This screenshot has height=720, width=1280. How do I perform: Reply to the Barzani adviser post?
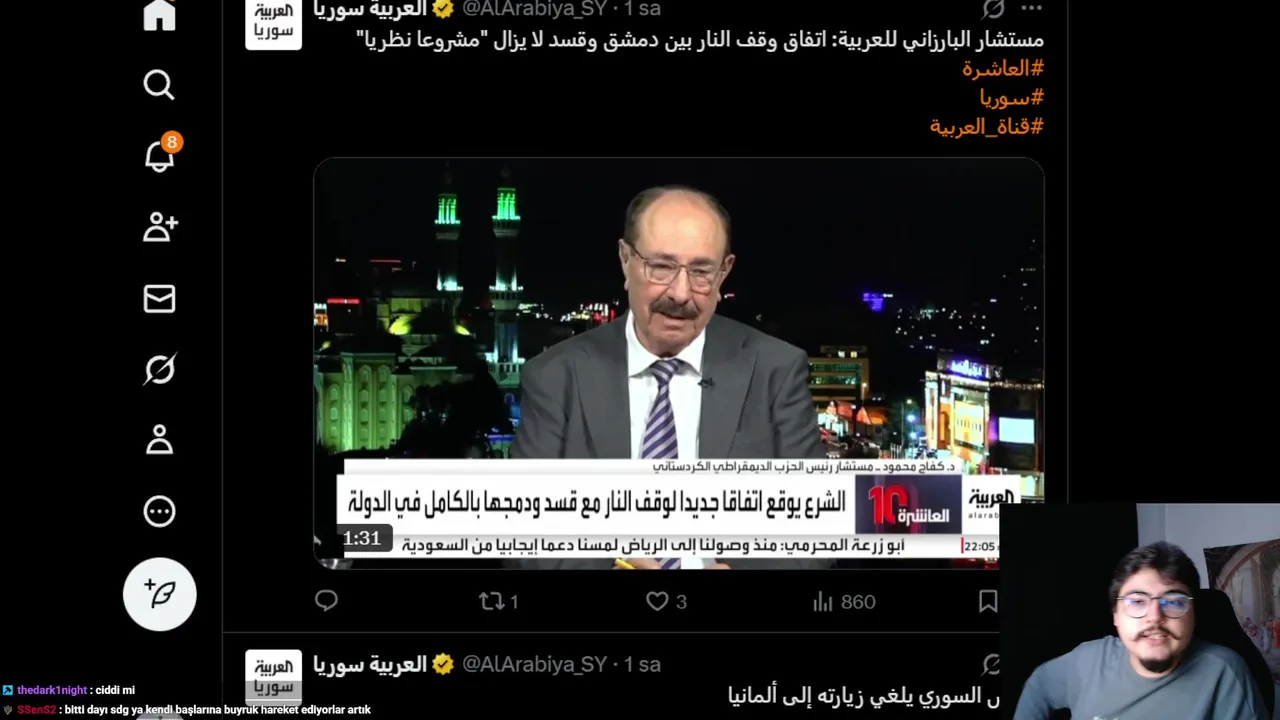point(326,601)
